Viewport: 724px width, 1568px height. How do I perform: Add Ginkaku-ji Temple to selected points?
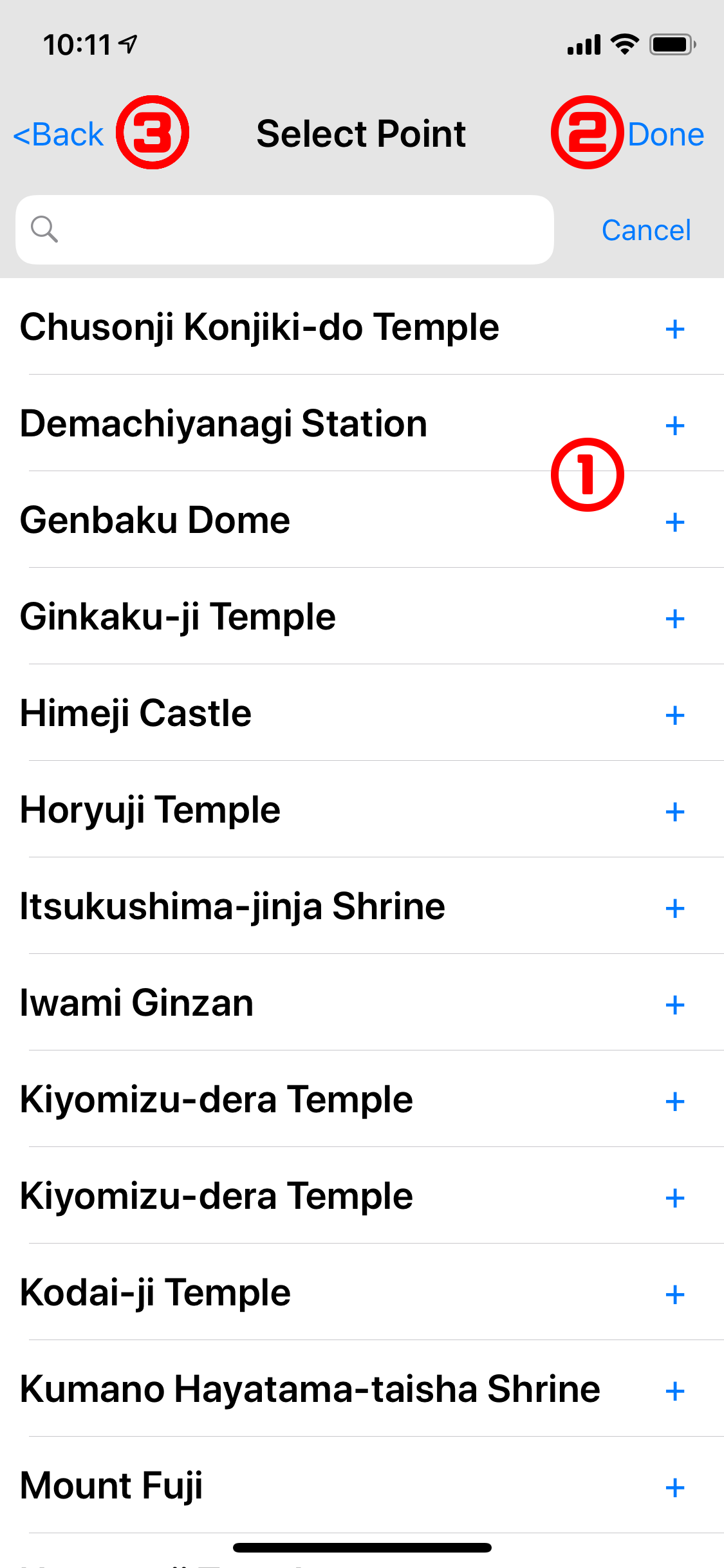pyautogui.click(x=675, y=619)
